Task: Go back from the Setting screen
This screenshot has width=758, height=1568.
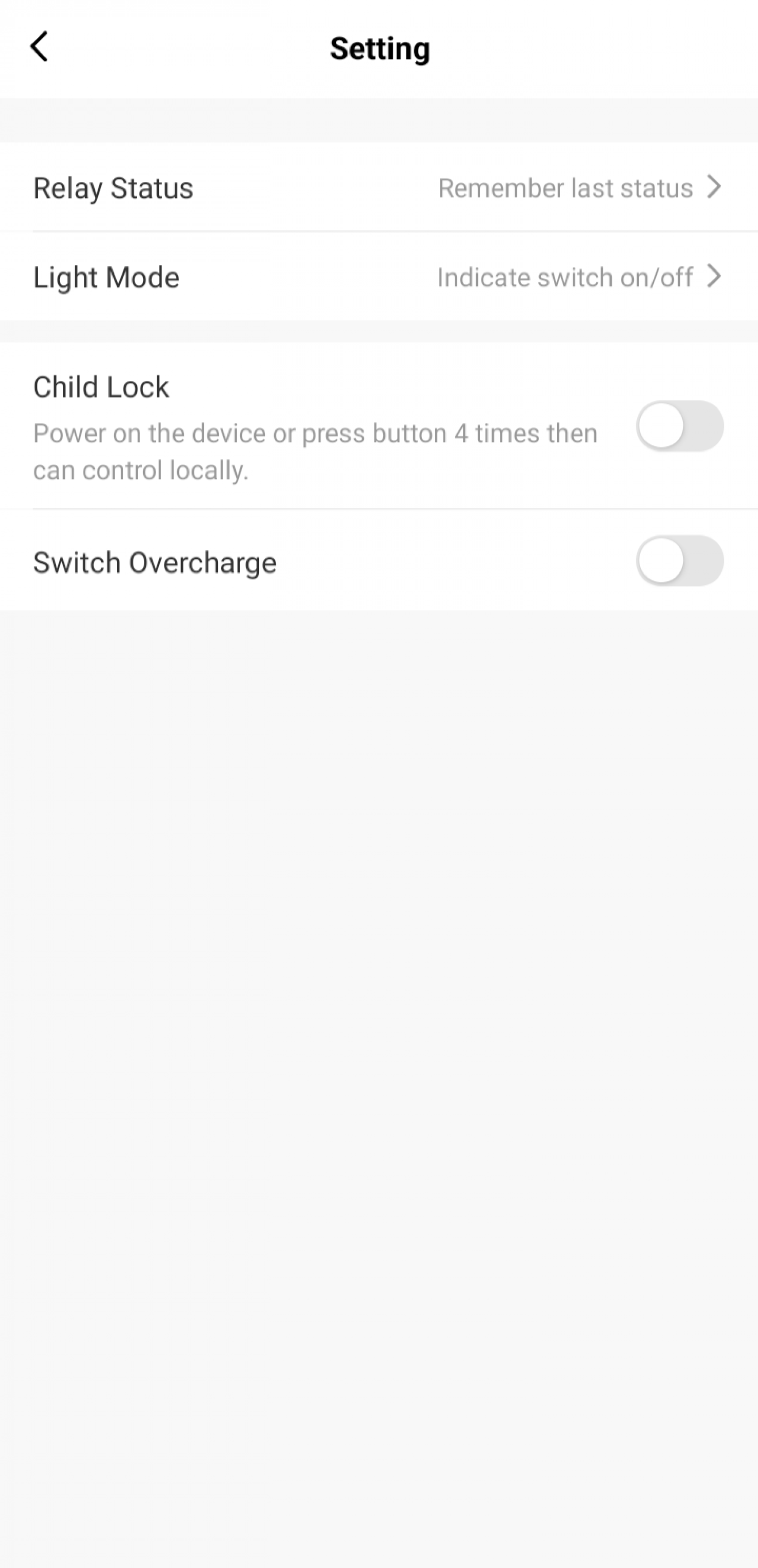Action: click(39, 47)
